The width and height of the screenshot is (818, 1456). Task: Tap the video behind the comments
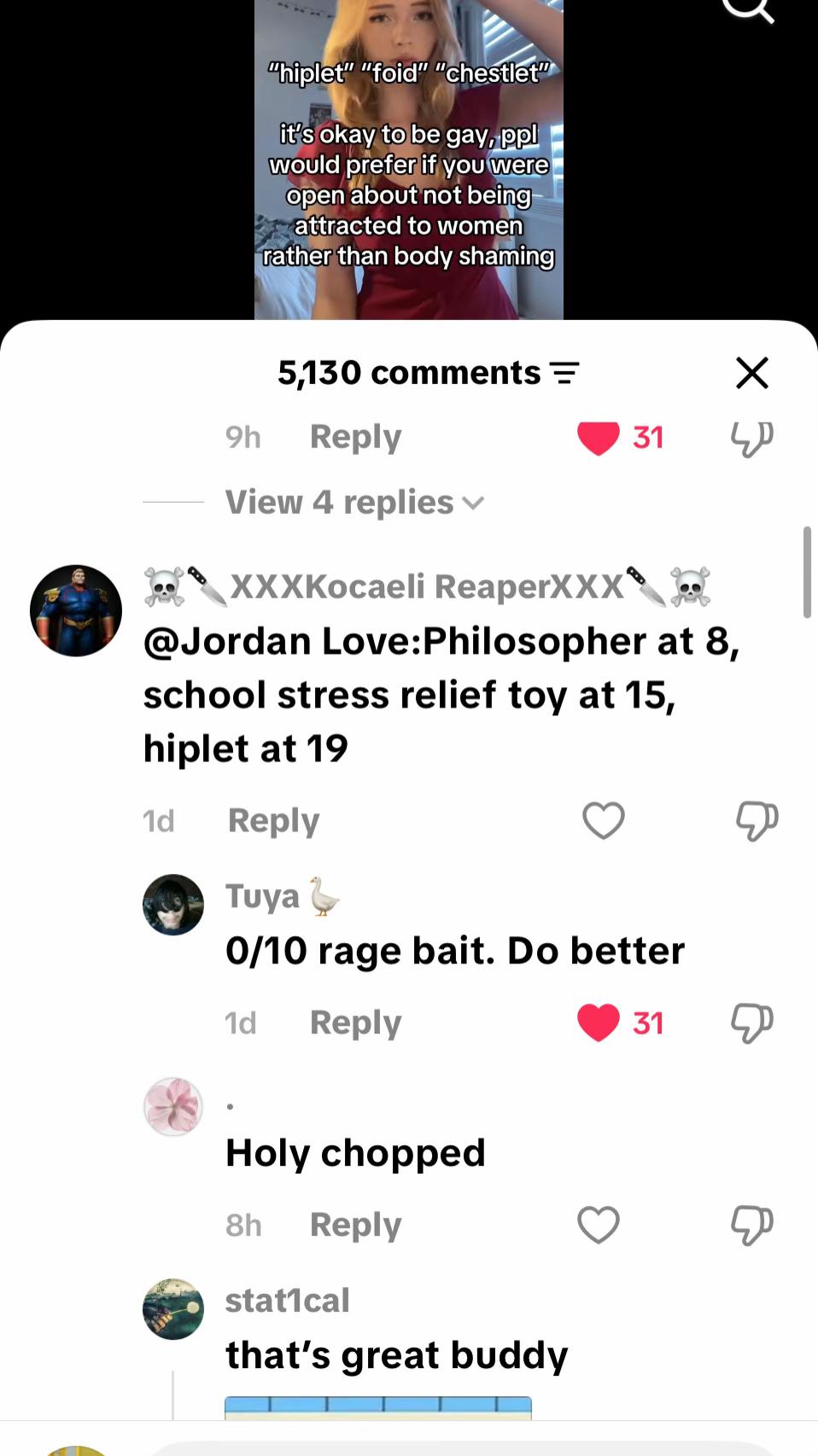click(409, 160)
